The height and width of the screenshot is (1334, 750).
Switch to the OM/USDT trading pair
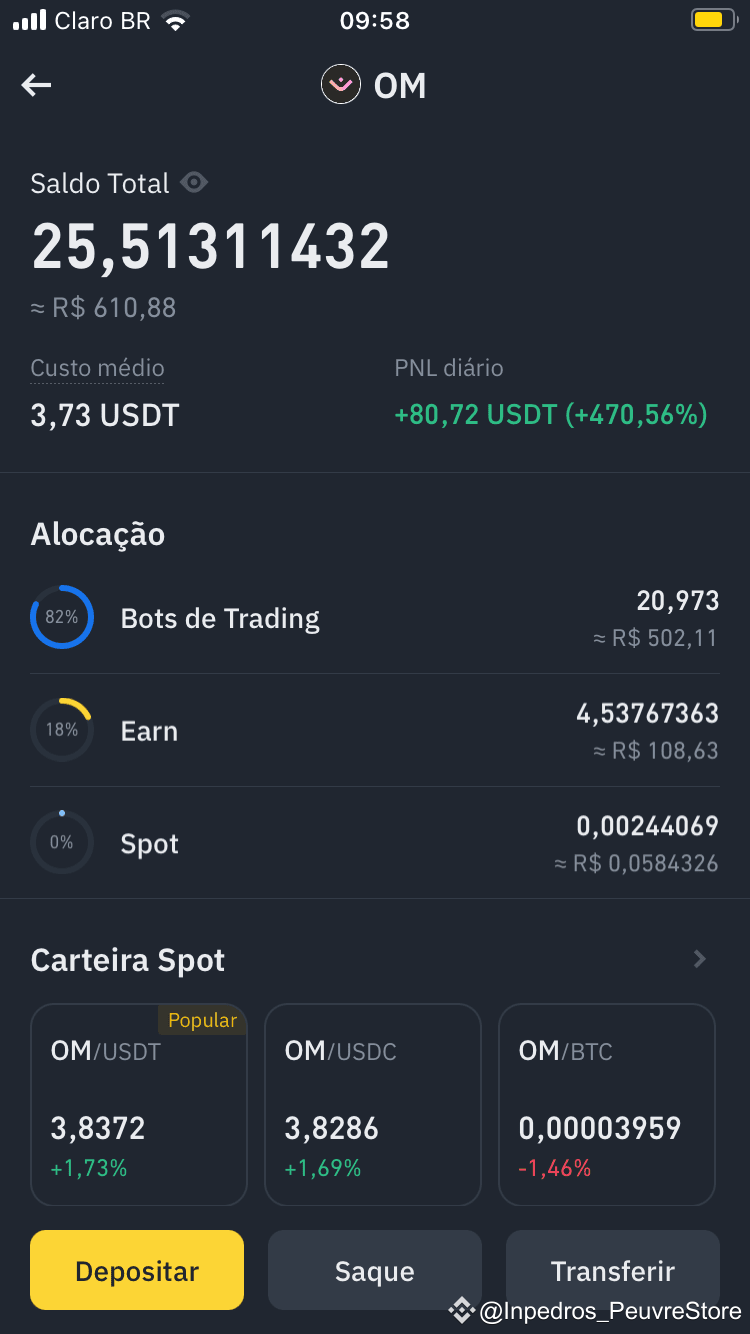tap(138, 1104)
